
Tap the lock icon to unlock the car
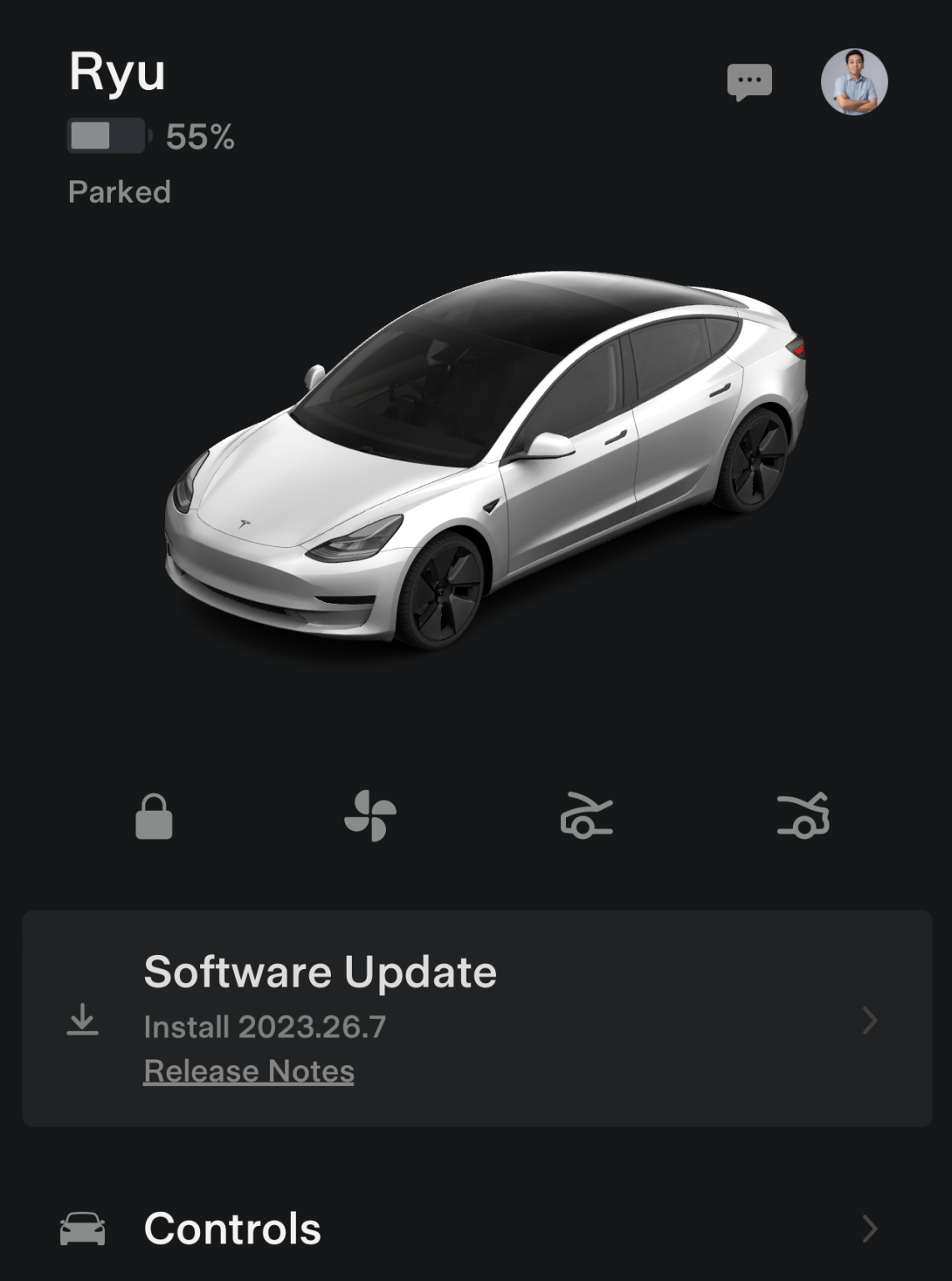155,818
